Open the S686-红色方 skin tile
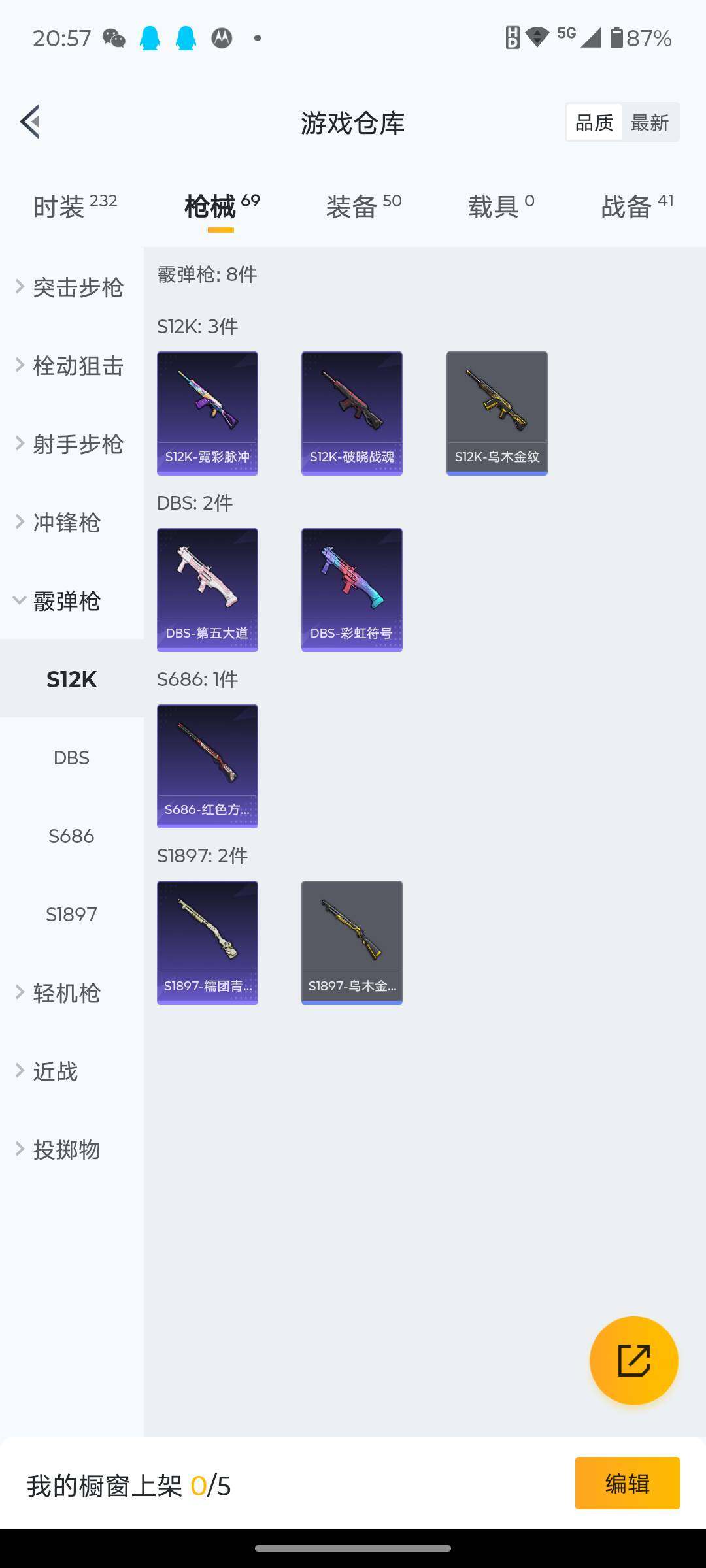706x1568 pixels. tap(207, 766)
